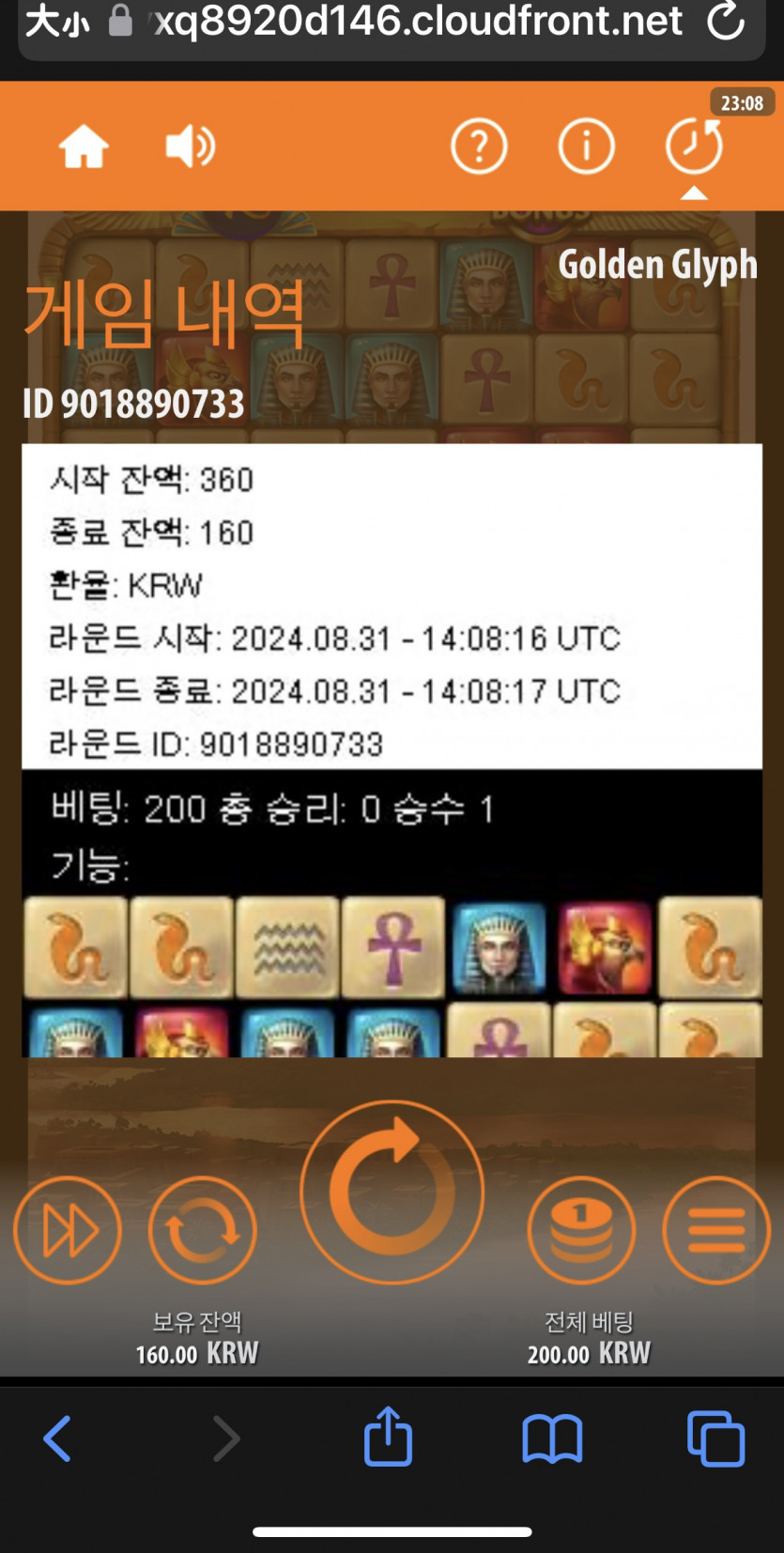The width and height of the screenshot is (784, 1553).
Task: Tap the address bar URL
Action: point(419,21)
